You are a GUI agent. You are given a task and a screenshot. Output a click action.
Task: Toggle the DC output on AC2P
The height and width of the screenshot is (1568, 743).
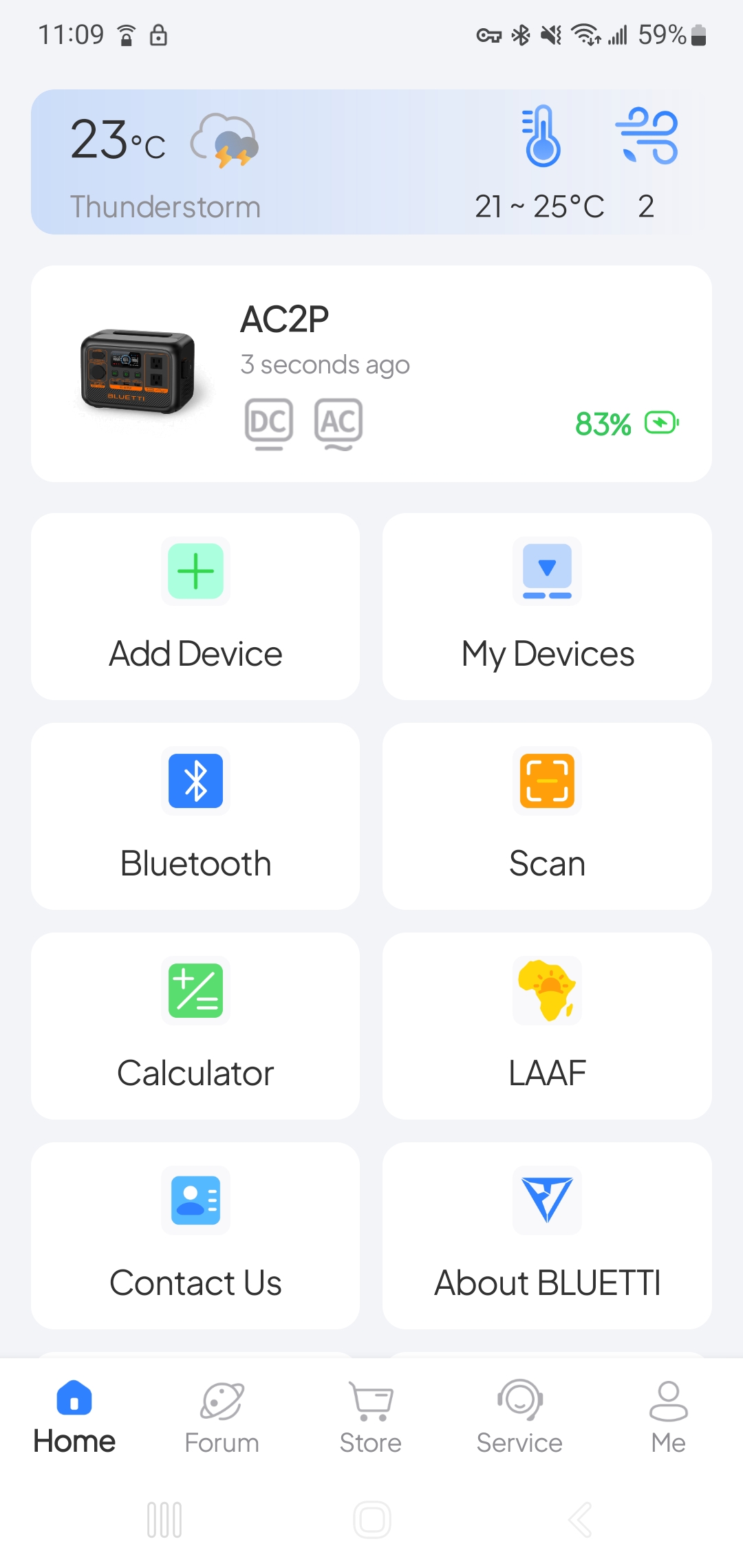point(269,423)
